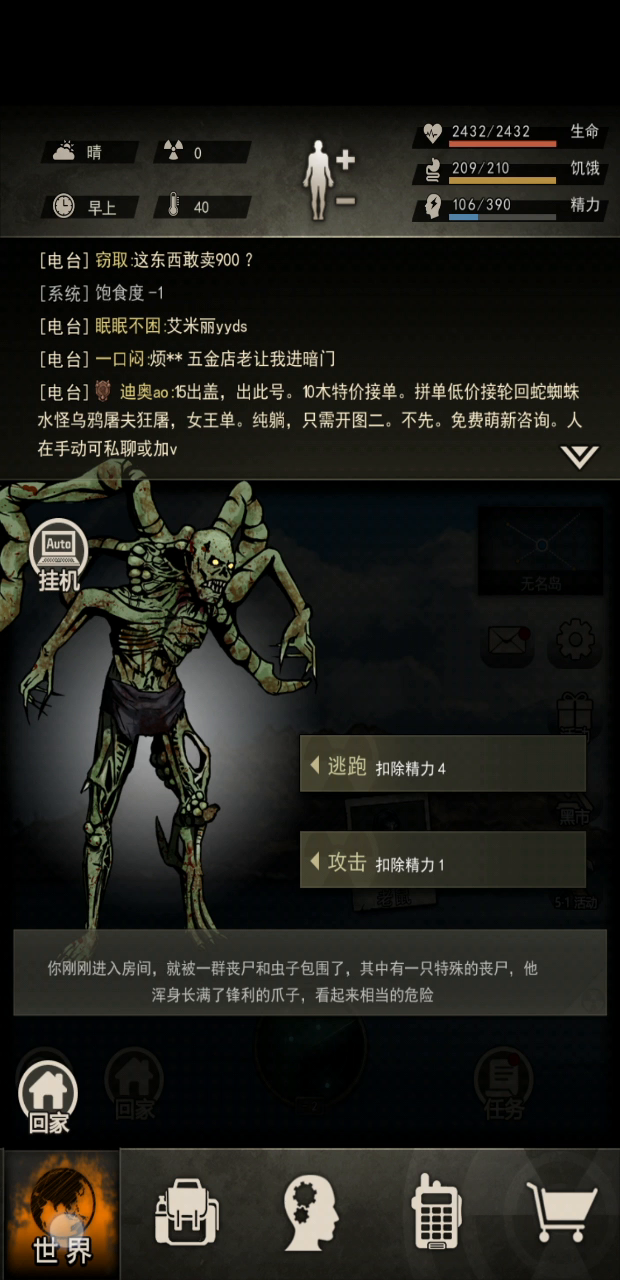
Task: Choose 逃跑 to flee the zombie
Action: click(x=443, y=765)
